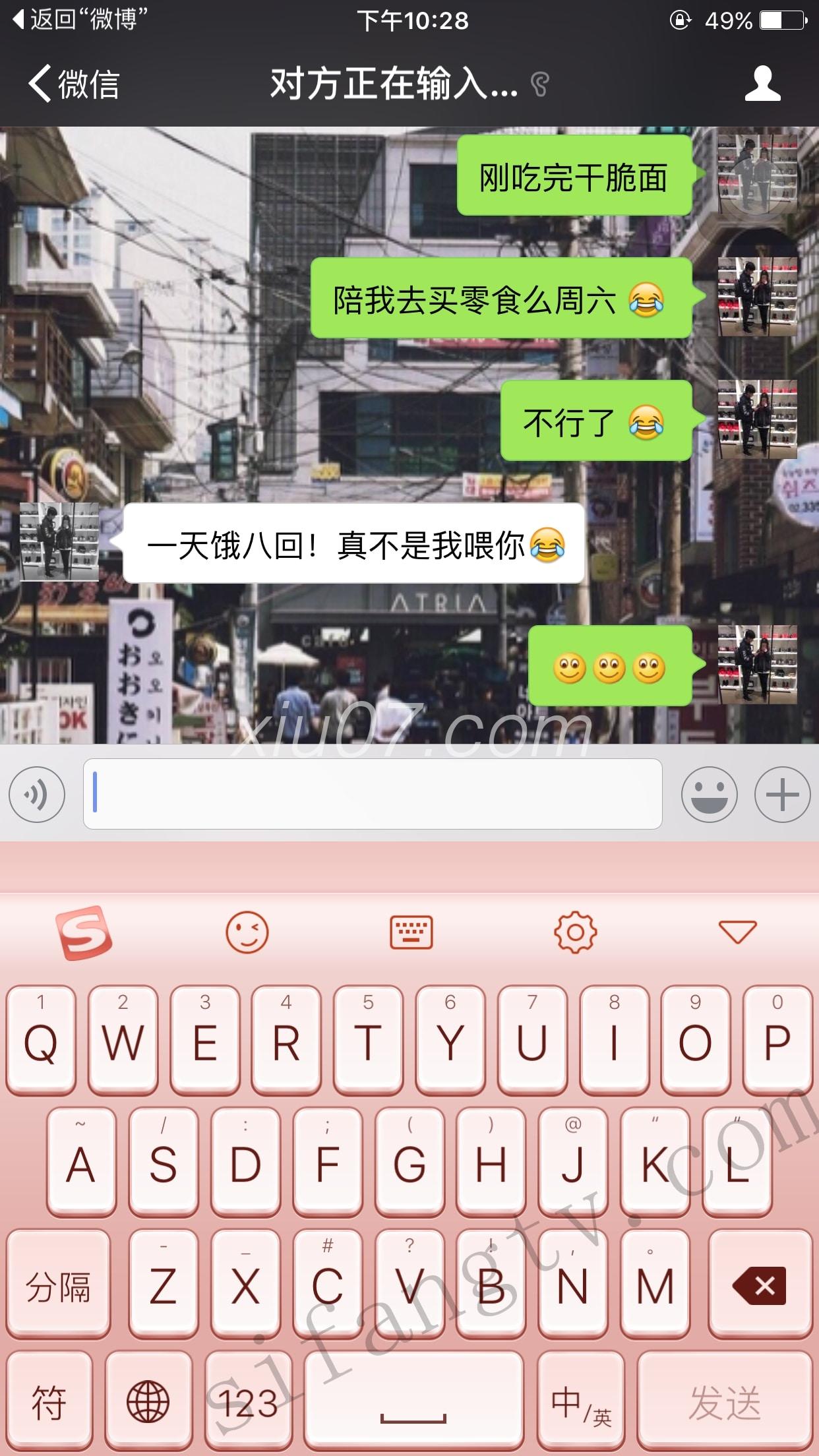The image size is (819, 1456).
Task: Return to Weibo via status bar link
Action: pos(79,20)
